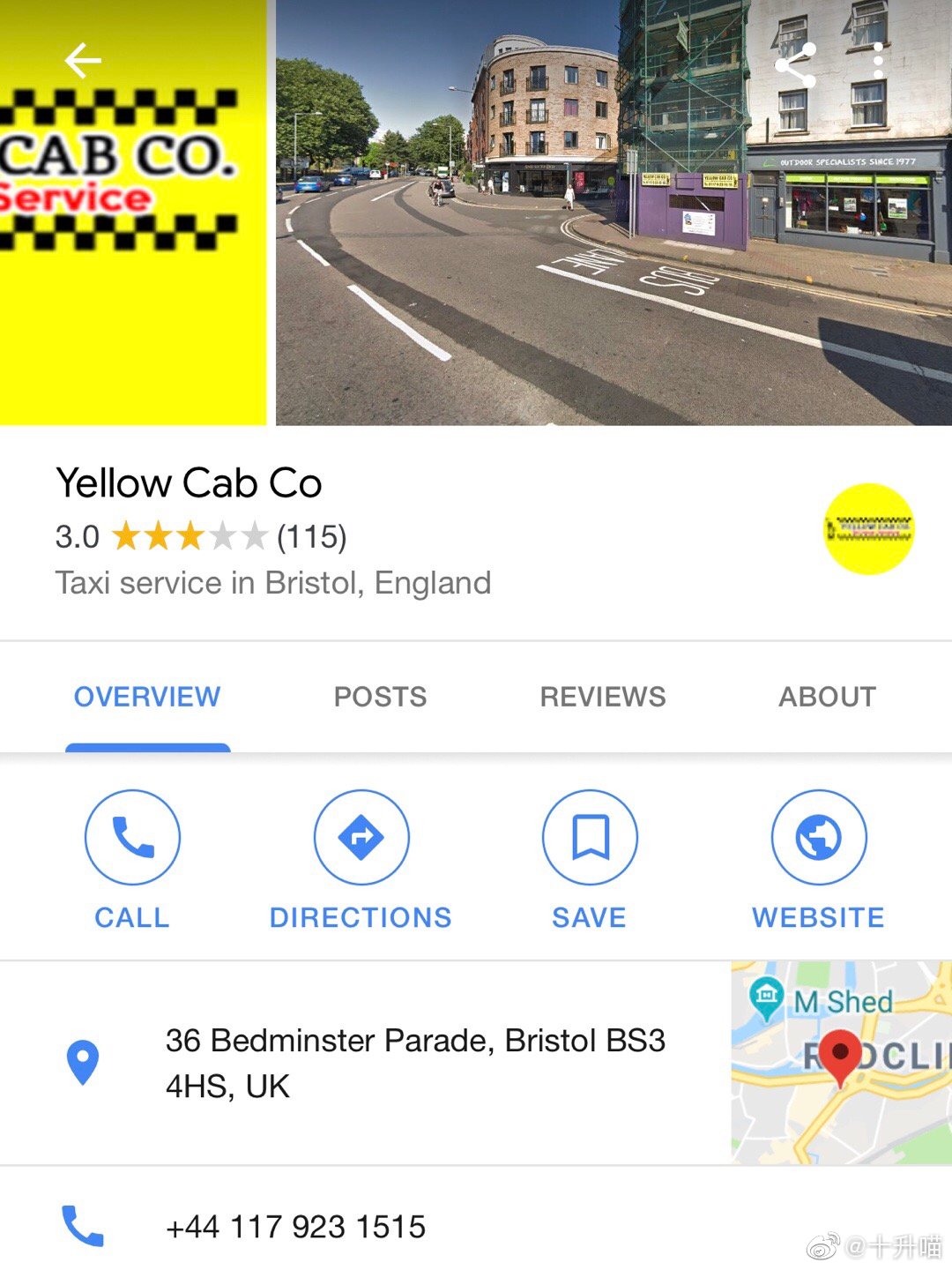Open the map preview near M Shed
This screenshot has height=1270, width=952.
tap(841, 1063)
